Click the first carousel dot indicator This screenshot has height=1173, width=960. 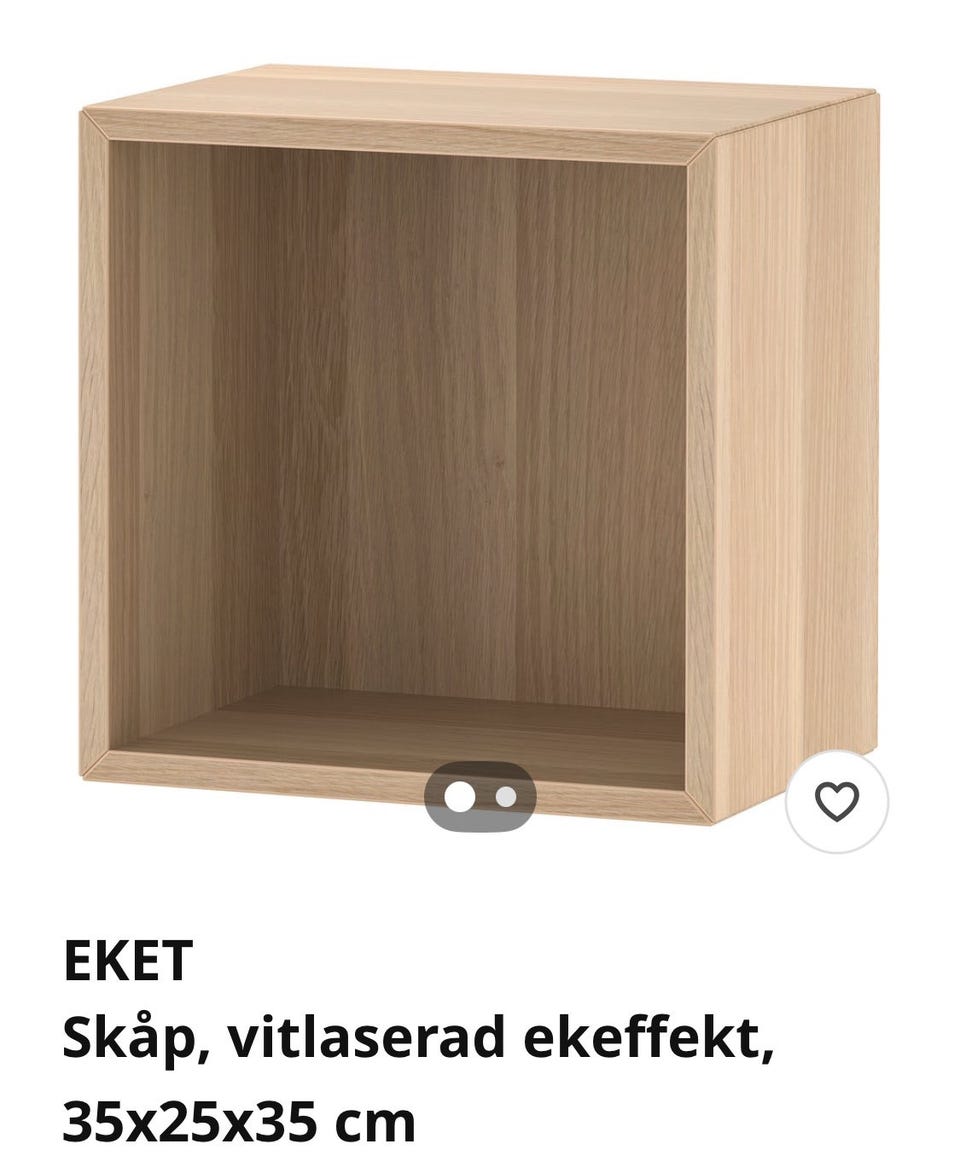pyautogui.click(x=462, y=797)
